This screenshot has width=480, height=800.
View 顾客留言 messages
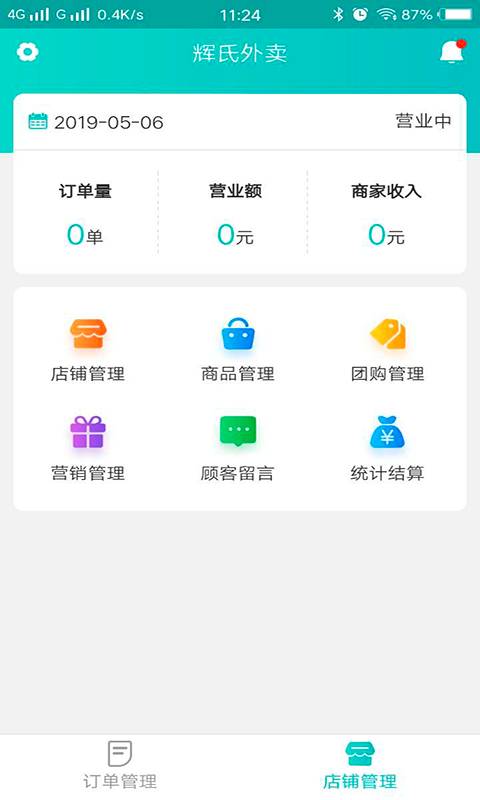(x=238, y=449)
